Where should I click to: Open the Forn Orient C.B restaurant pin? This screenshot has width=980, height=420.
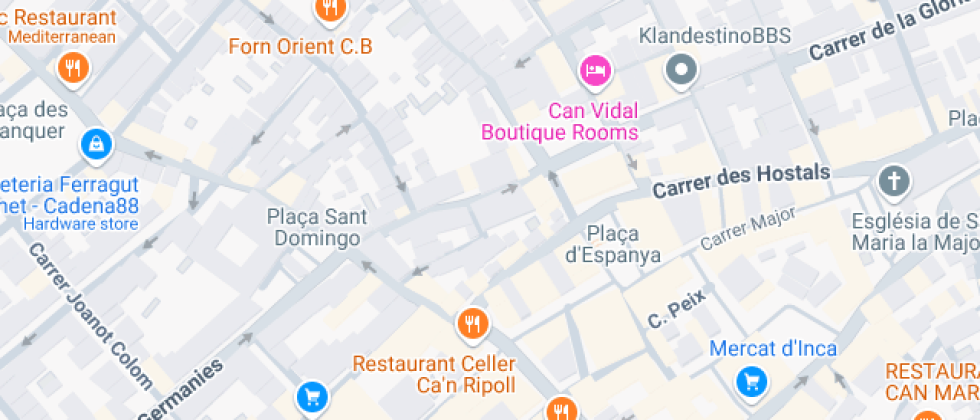(331, 10)
